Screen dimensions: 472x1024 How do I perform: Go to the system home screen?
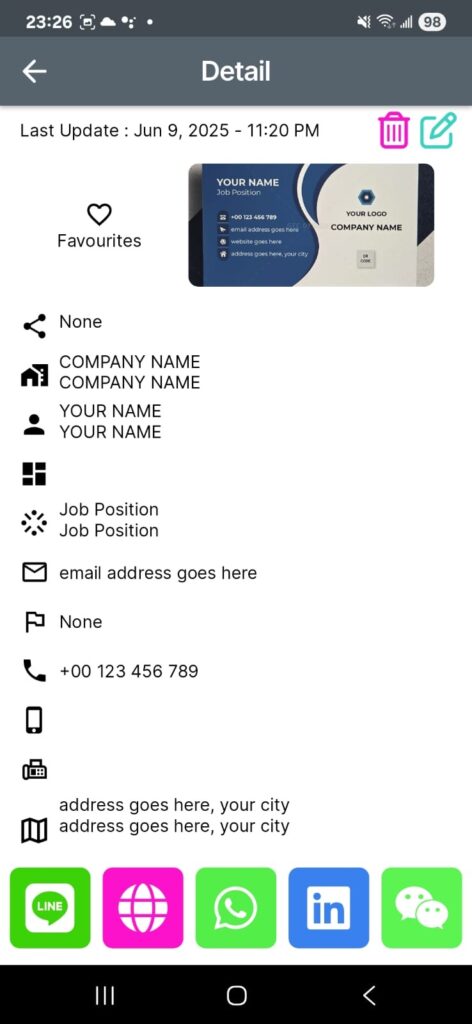coord(236,995)
